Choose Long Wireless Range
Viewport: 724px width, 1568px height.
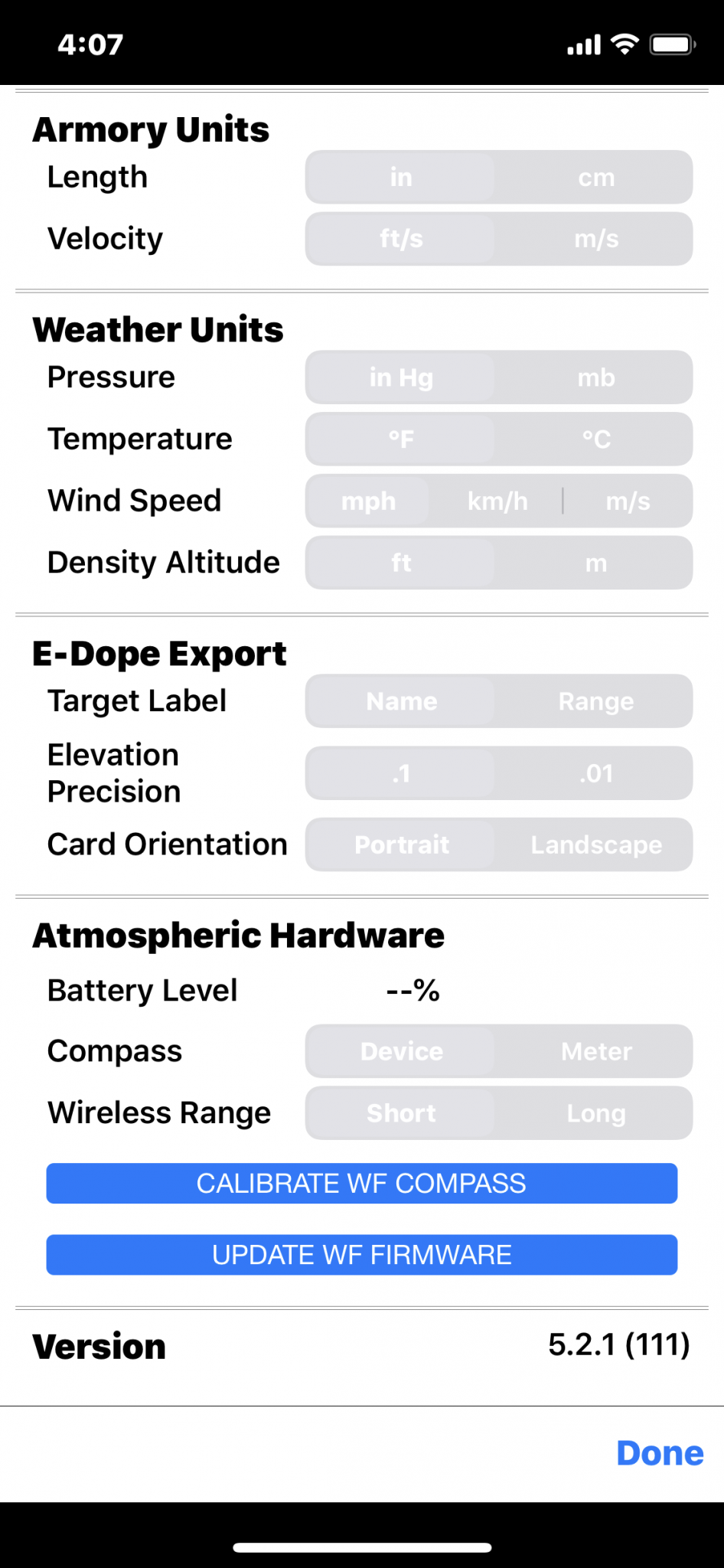click(x=595, y=1113)
